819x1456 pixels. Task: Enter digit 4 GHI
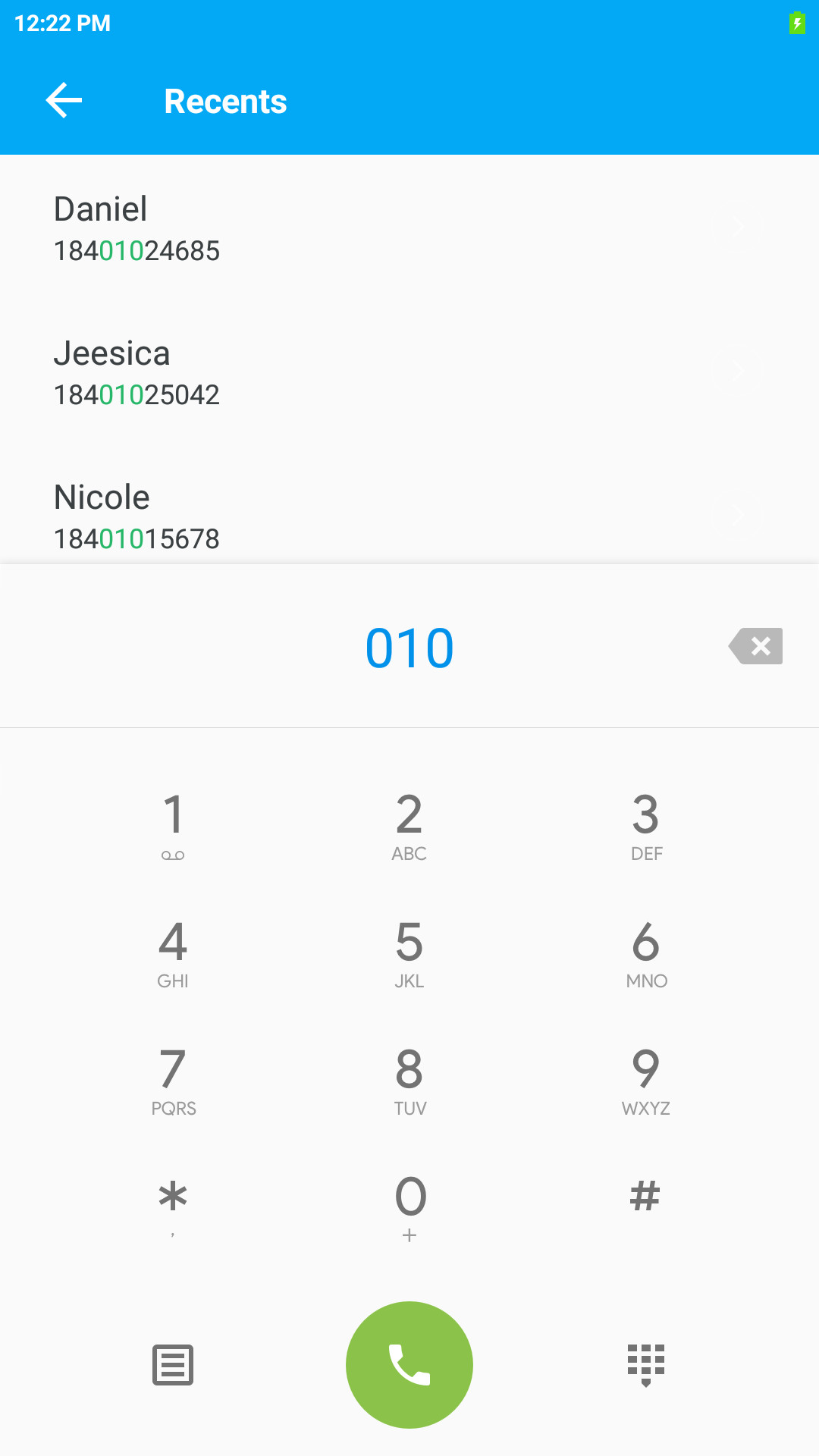(173, 954)
